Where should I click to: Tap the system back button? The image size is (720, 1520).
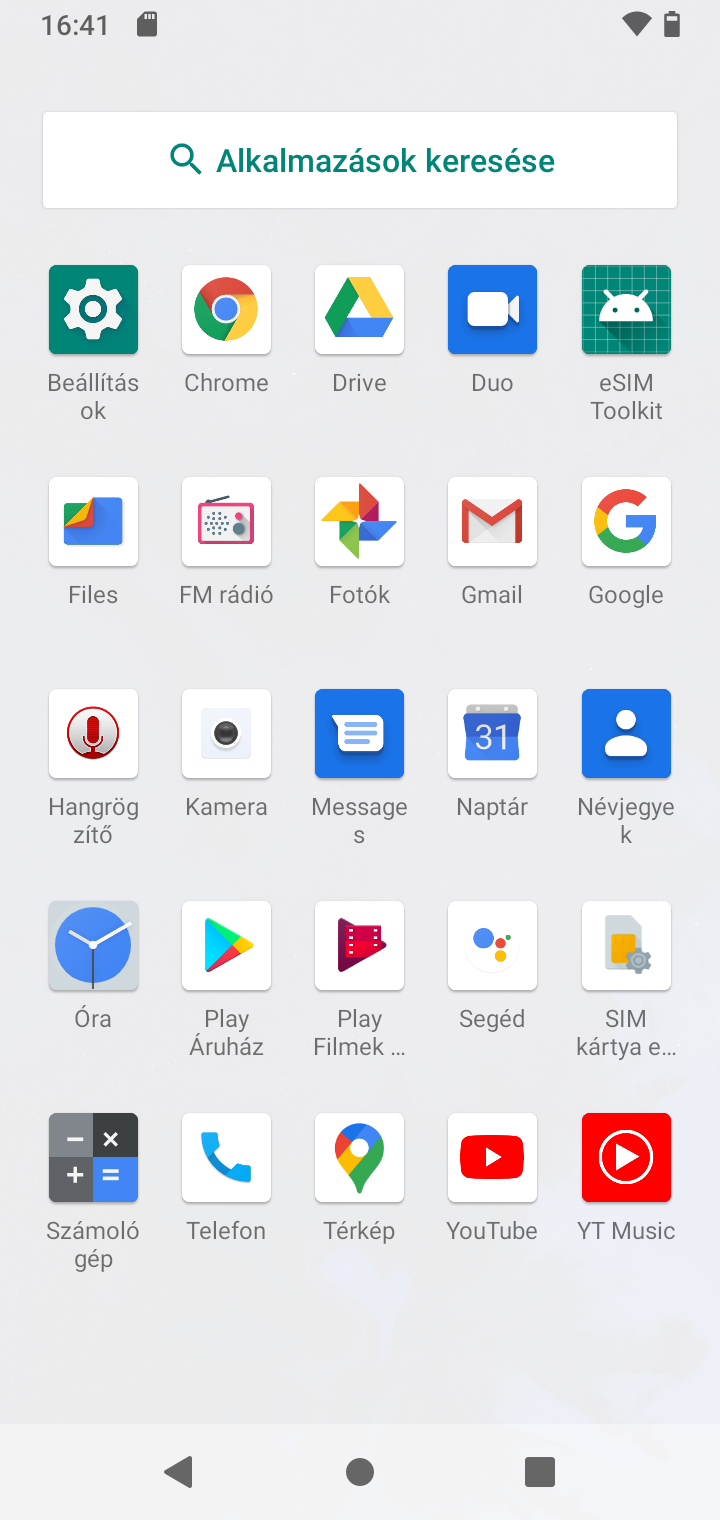179,1472
